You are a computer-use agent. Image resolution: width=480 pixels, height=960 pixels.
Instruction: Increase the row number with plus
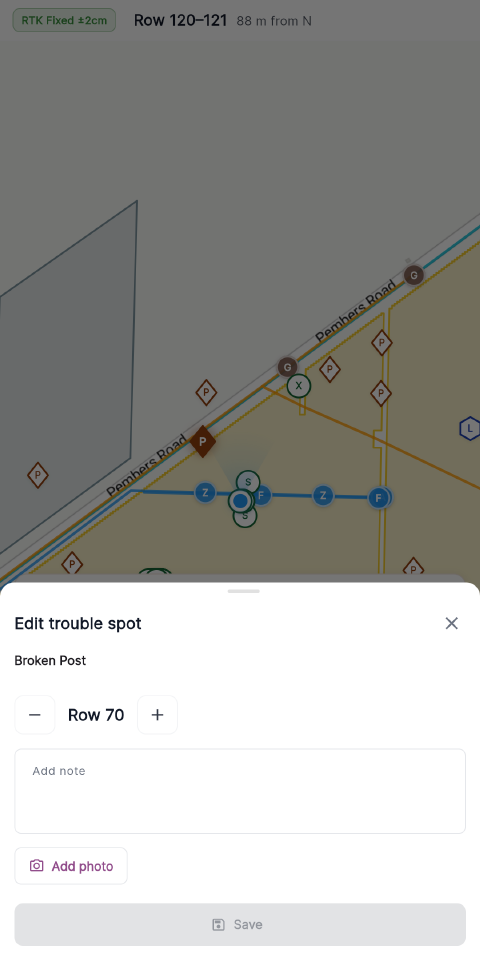click(157, 714)
